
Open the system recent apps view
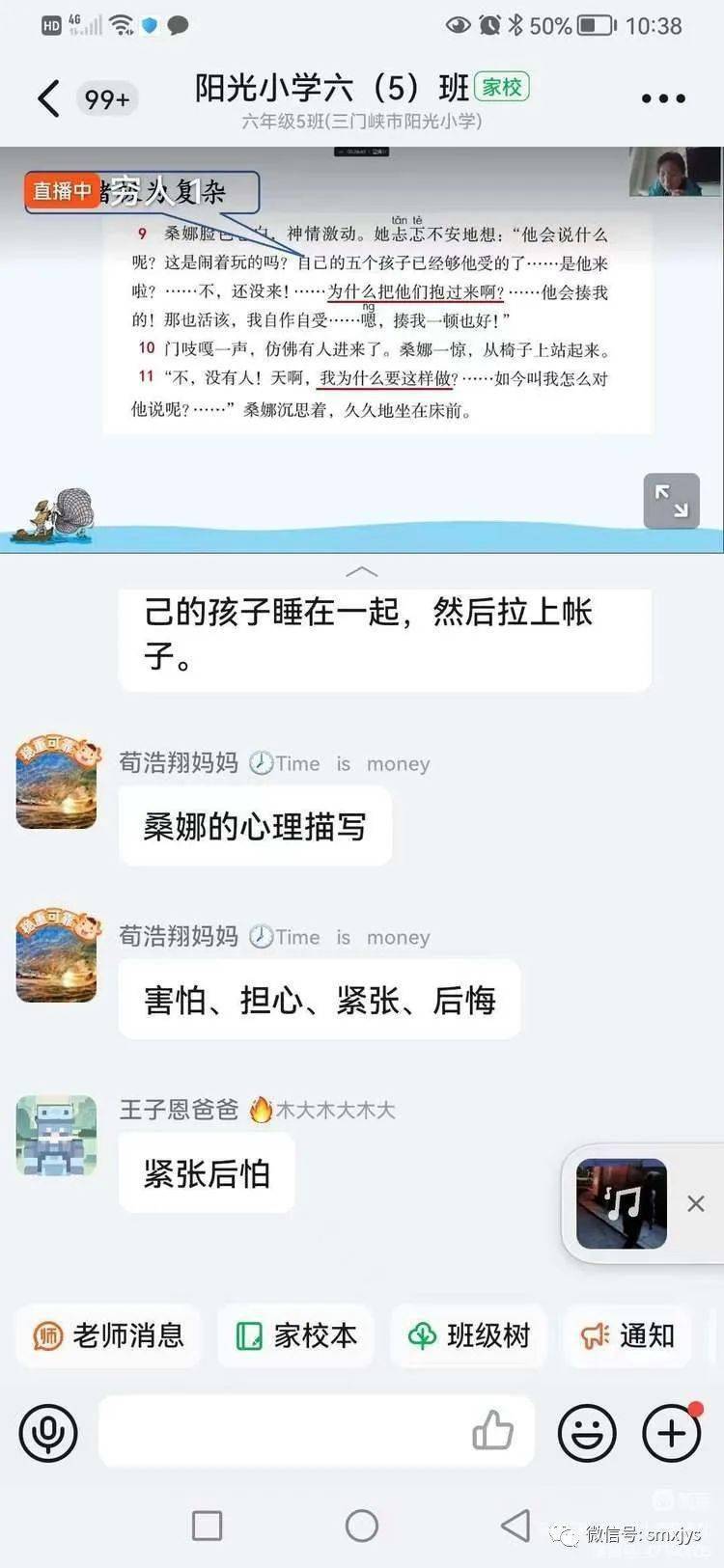pyautogui.click(x=208, y=1526)
